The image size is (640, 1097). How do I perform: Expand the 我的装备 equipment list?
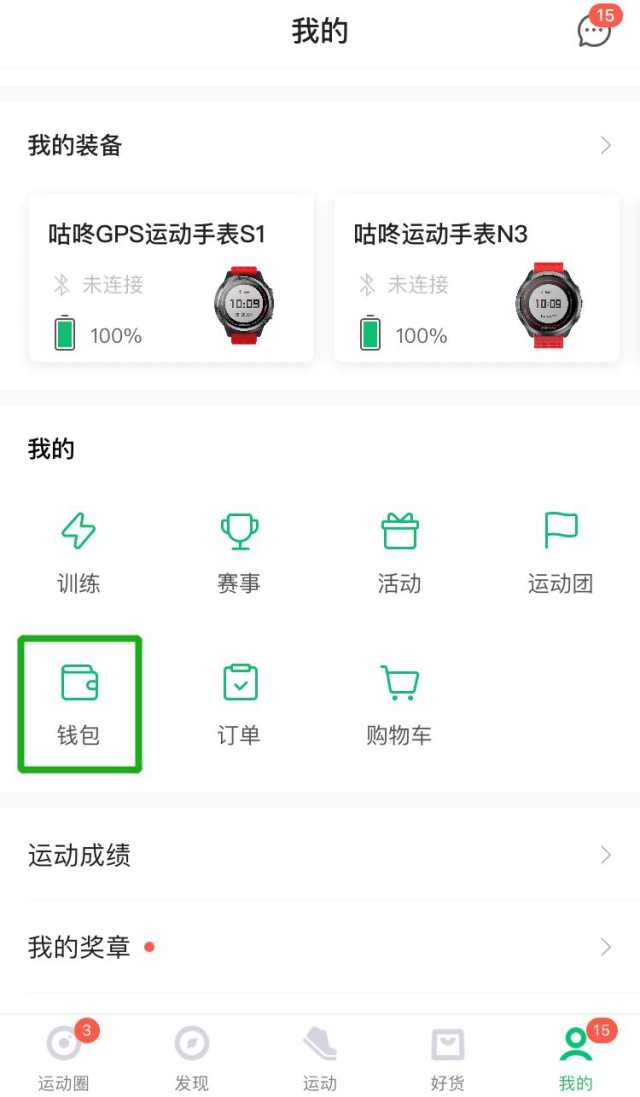pyautogui.click(x=605, y=146)
